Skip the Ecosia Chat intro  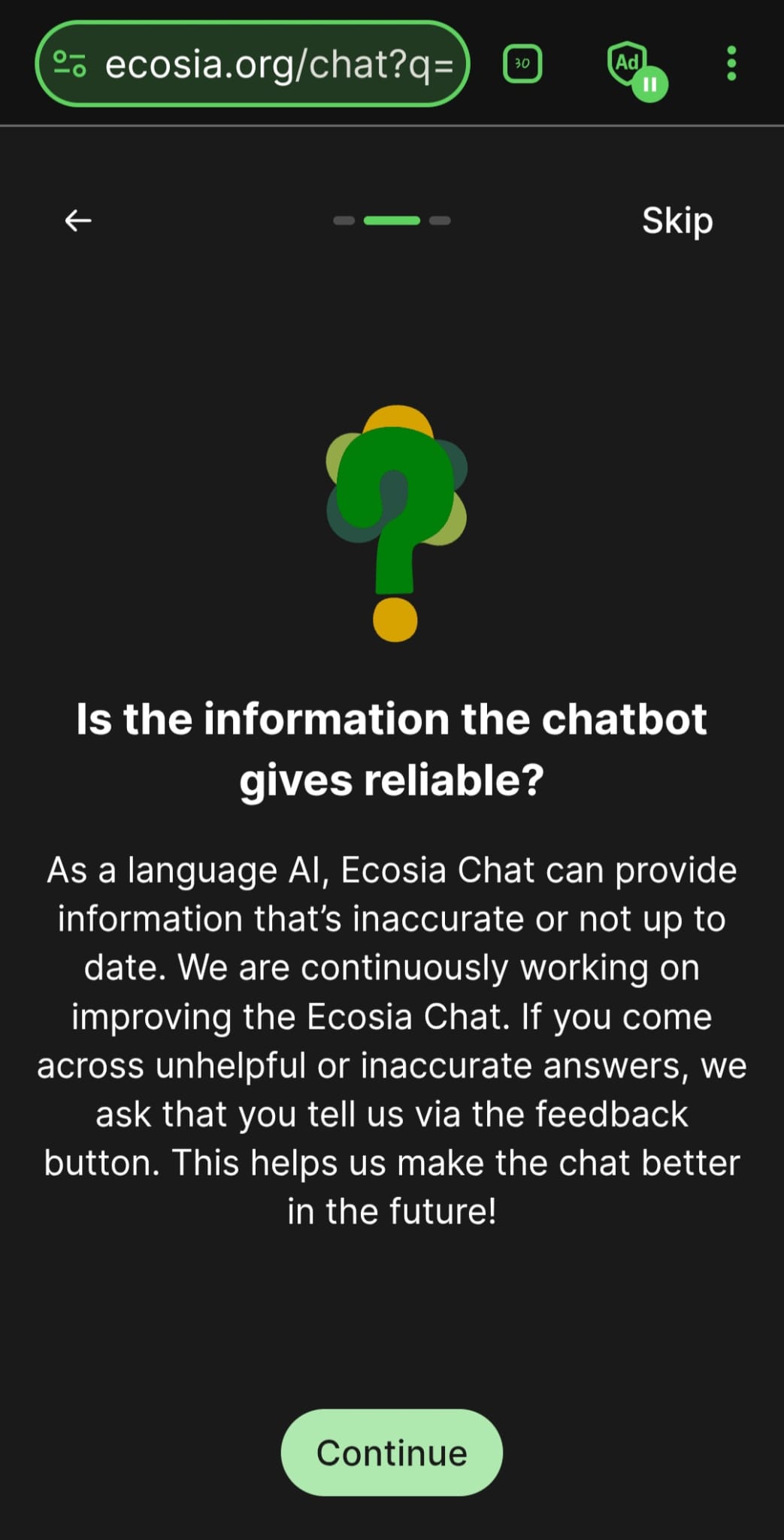tap(677, 220)
